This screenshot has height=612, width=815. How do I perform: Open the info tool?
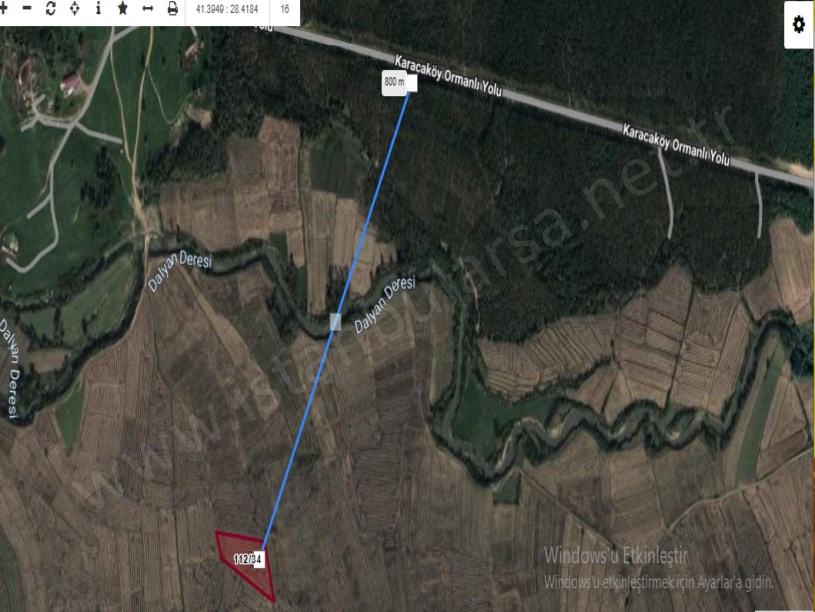coord(98,8)
